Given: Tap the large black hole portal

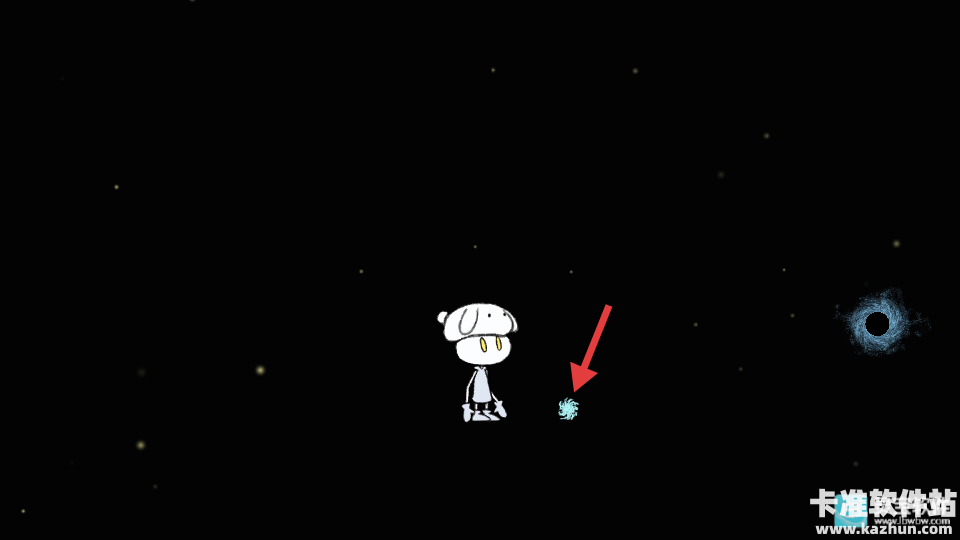Looking at the screenshot, I should click(x=877, y=323).
